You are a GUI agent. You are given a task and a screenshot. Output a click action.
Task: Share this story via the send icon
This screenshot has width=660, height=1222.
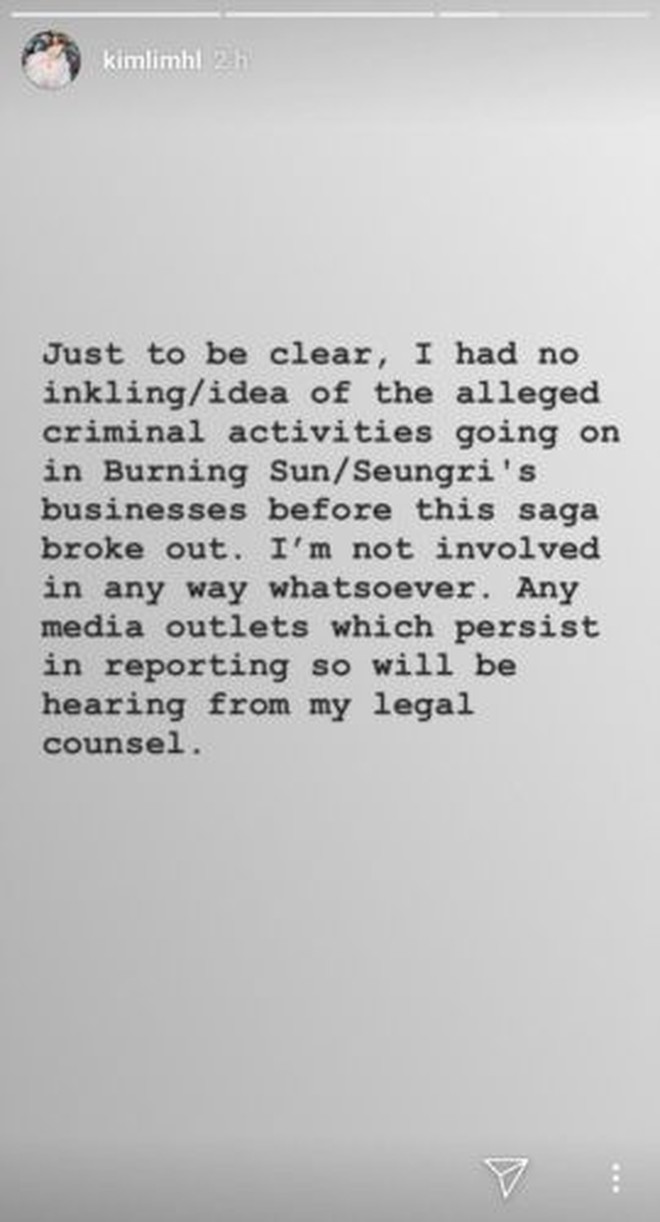tap(505, 1176)
